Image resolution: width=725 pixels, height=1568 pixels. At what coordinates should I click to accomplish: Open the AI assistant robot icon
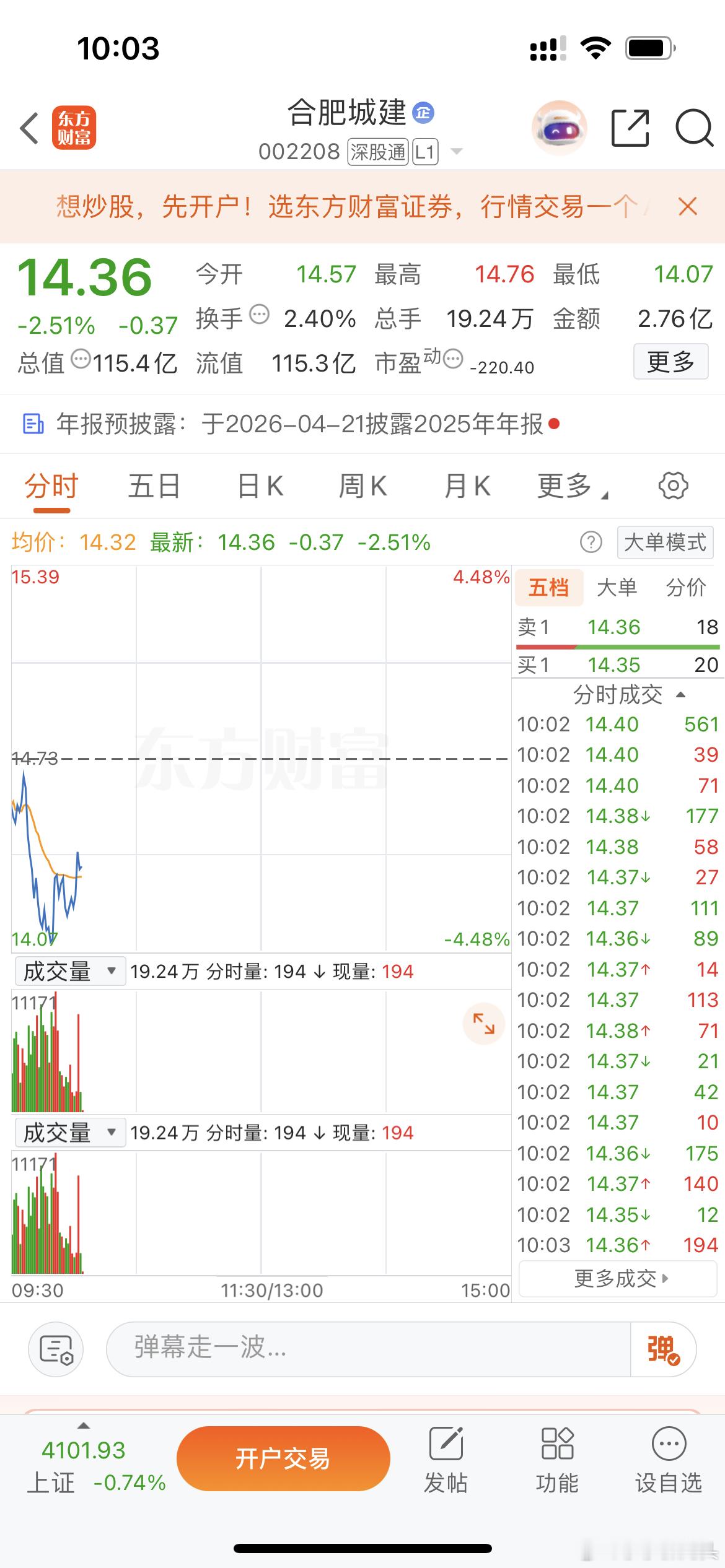[x=558, y=127]
